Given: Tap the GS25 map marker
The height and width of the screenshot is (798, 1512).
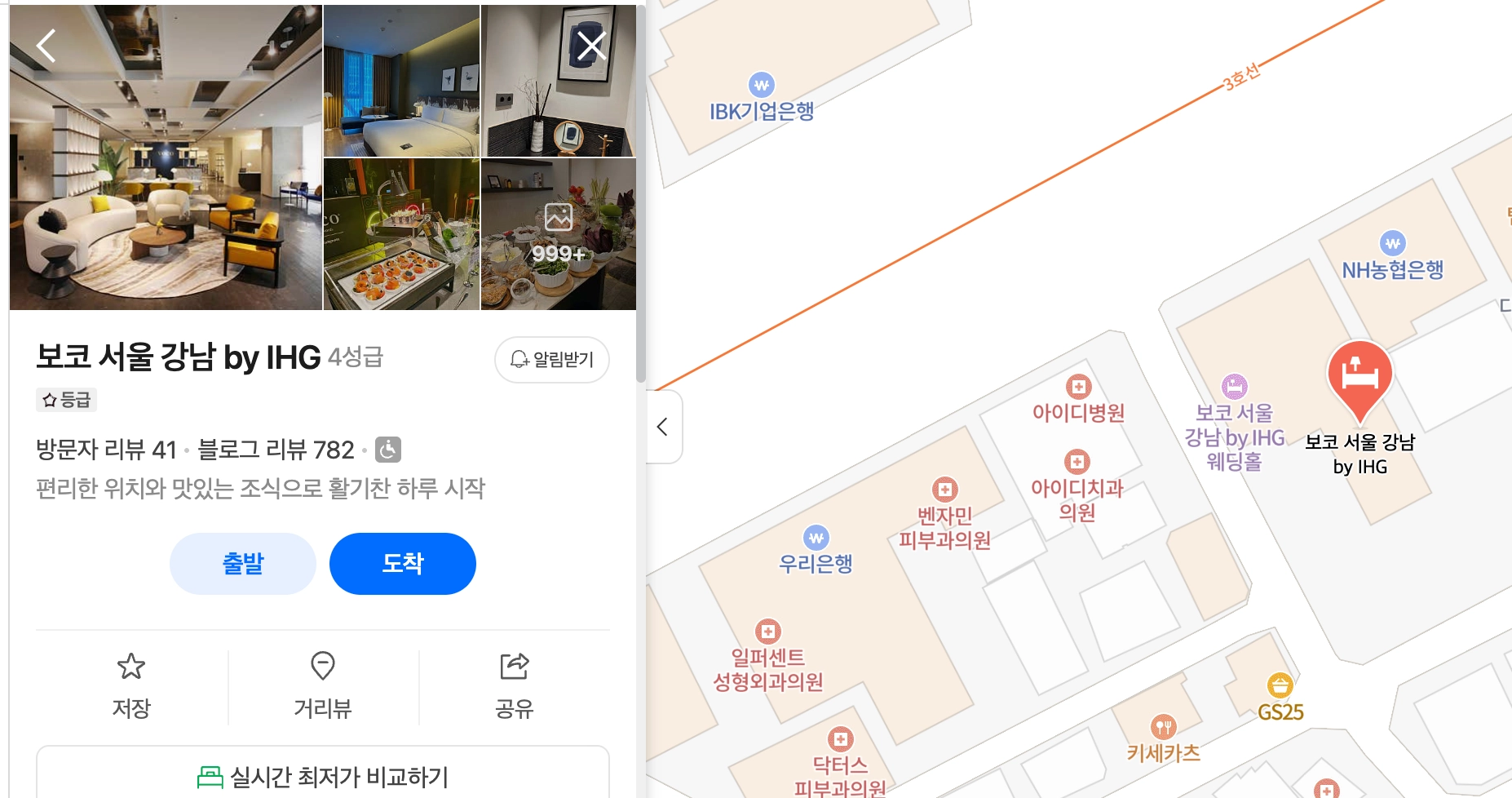Looking at the screenshot, I should pos(1280,686).
